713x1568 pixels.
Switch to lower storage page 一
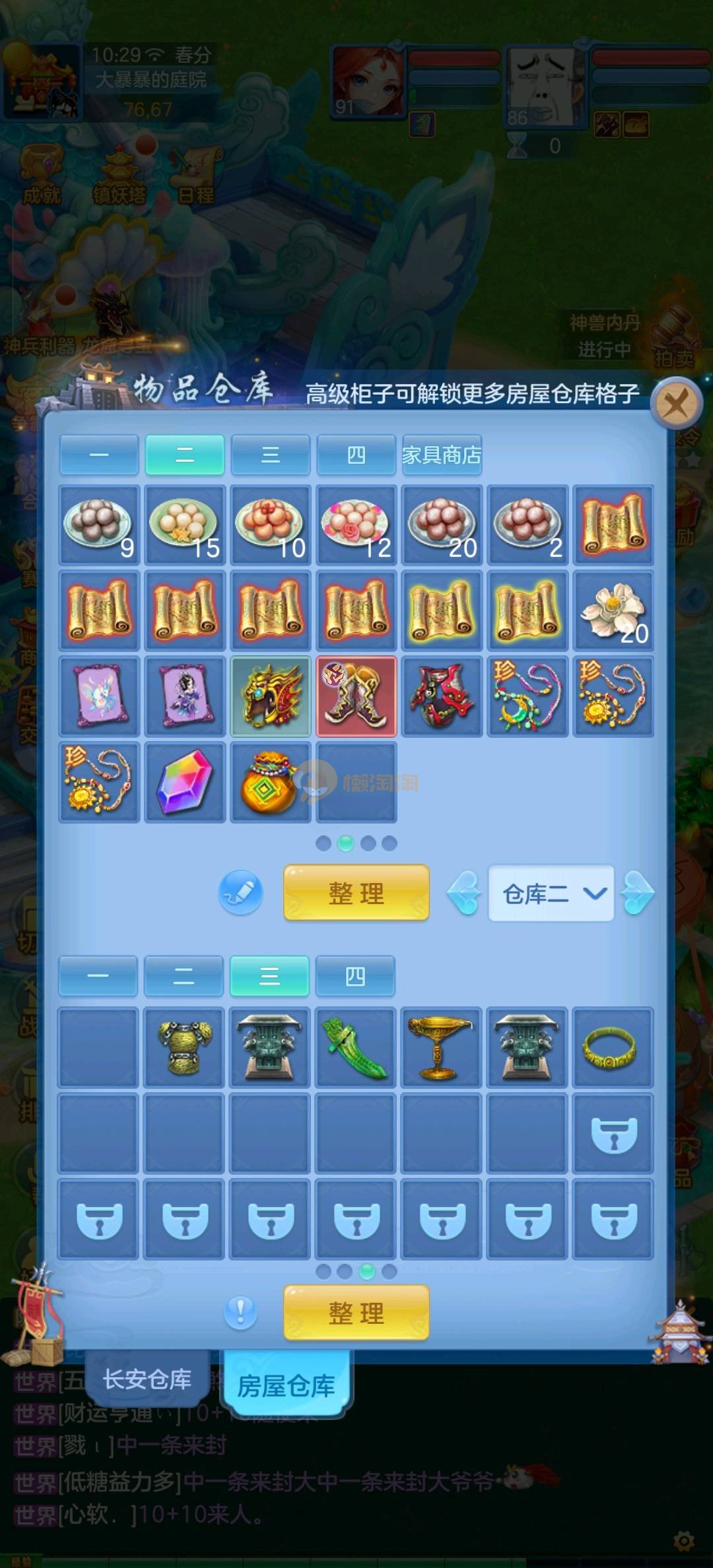pyautogui.click(x=98, y=975)
